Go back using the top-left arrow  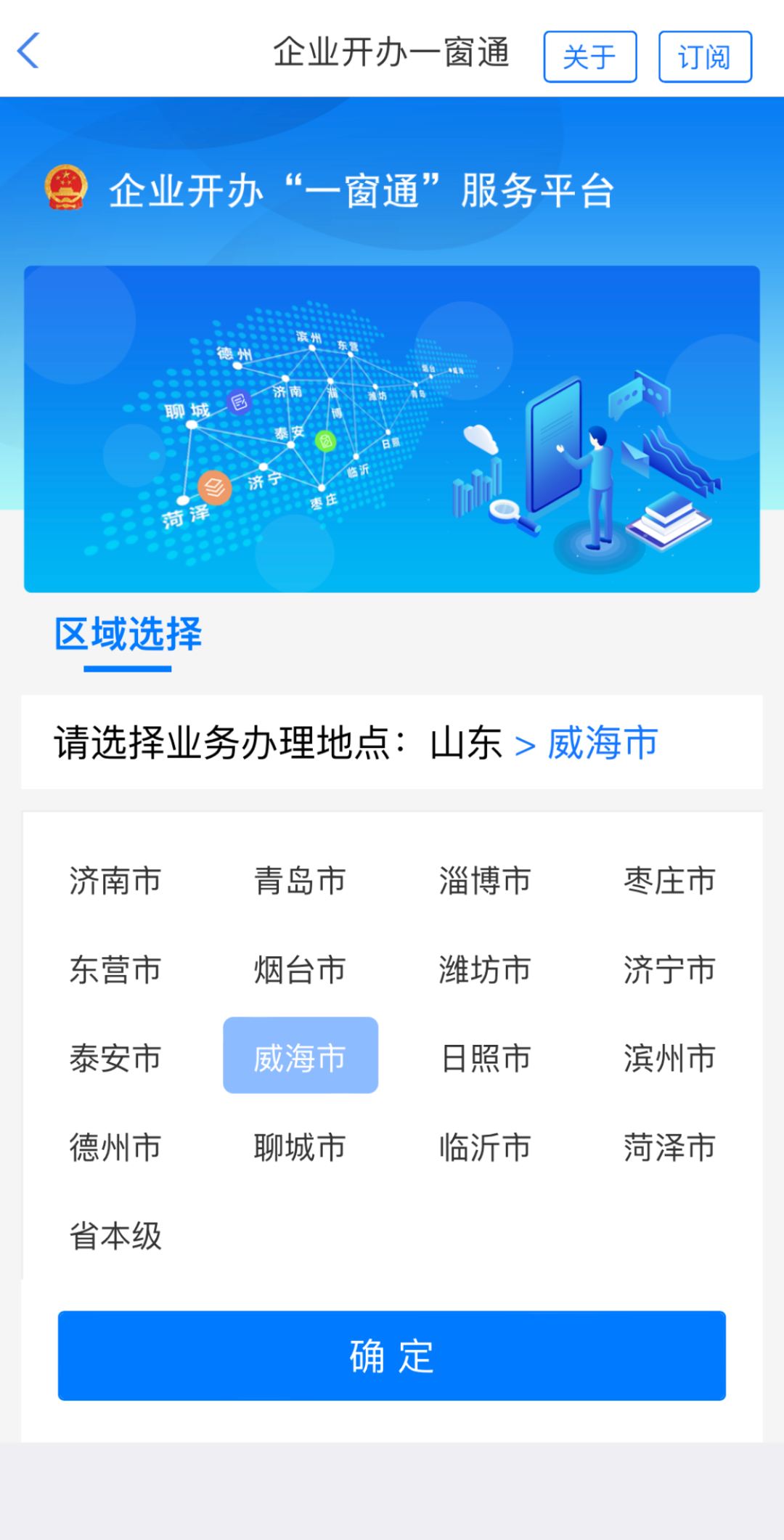coord(29,52)
